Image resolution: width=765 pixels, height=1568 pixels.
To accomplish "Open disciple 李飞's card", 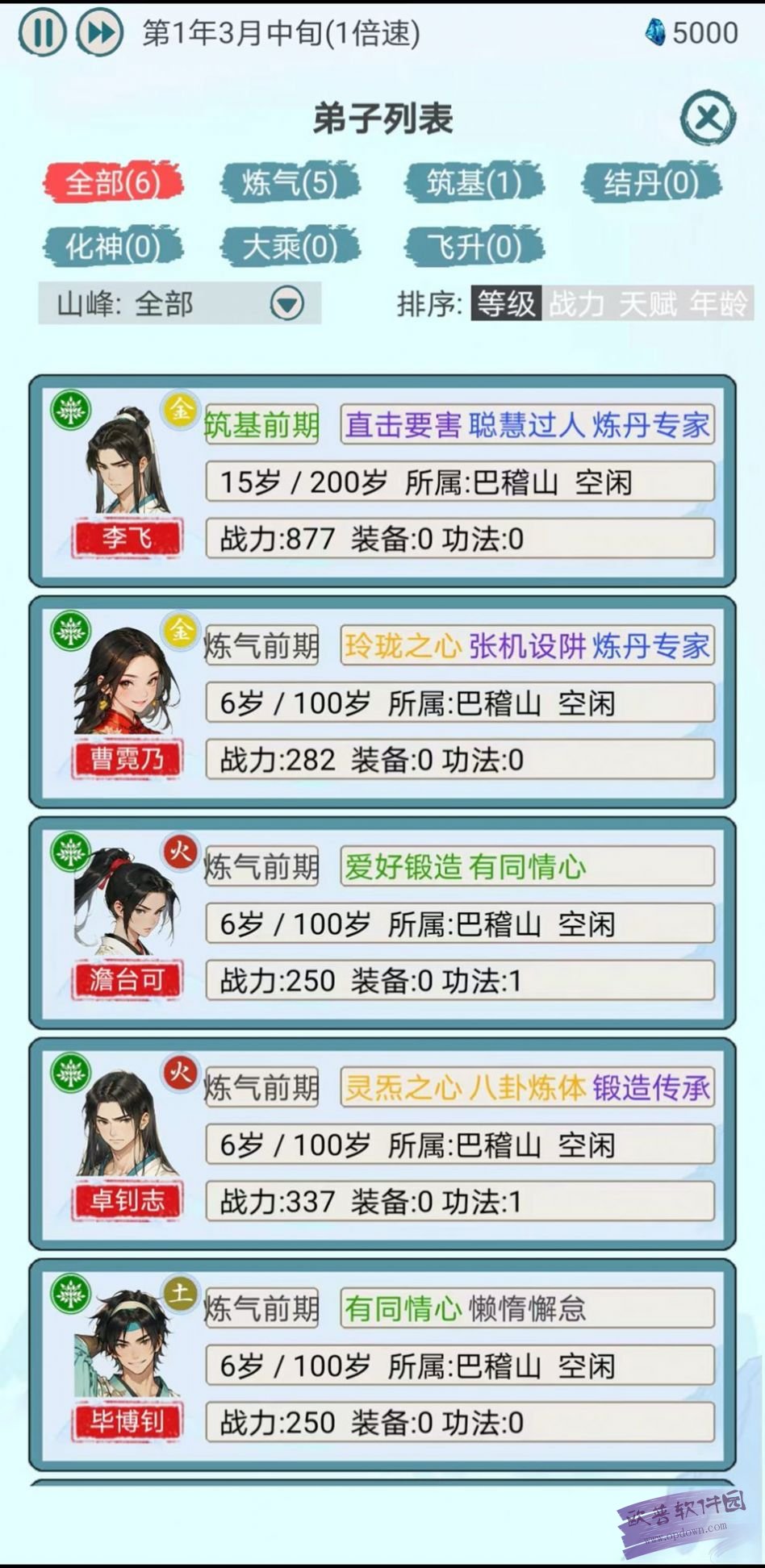I will (382, 482).
